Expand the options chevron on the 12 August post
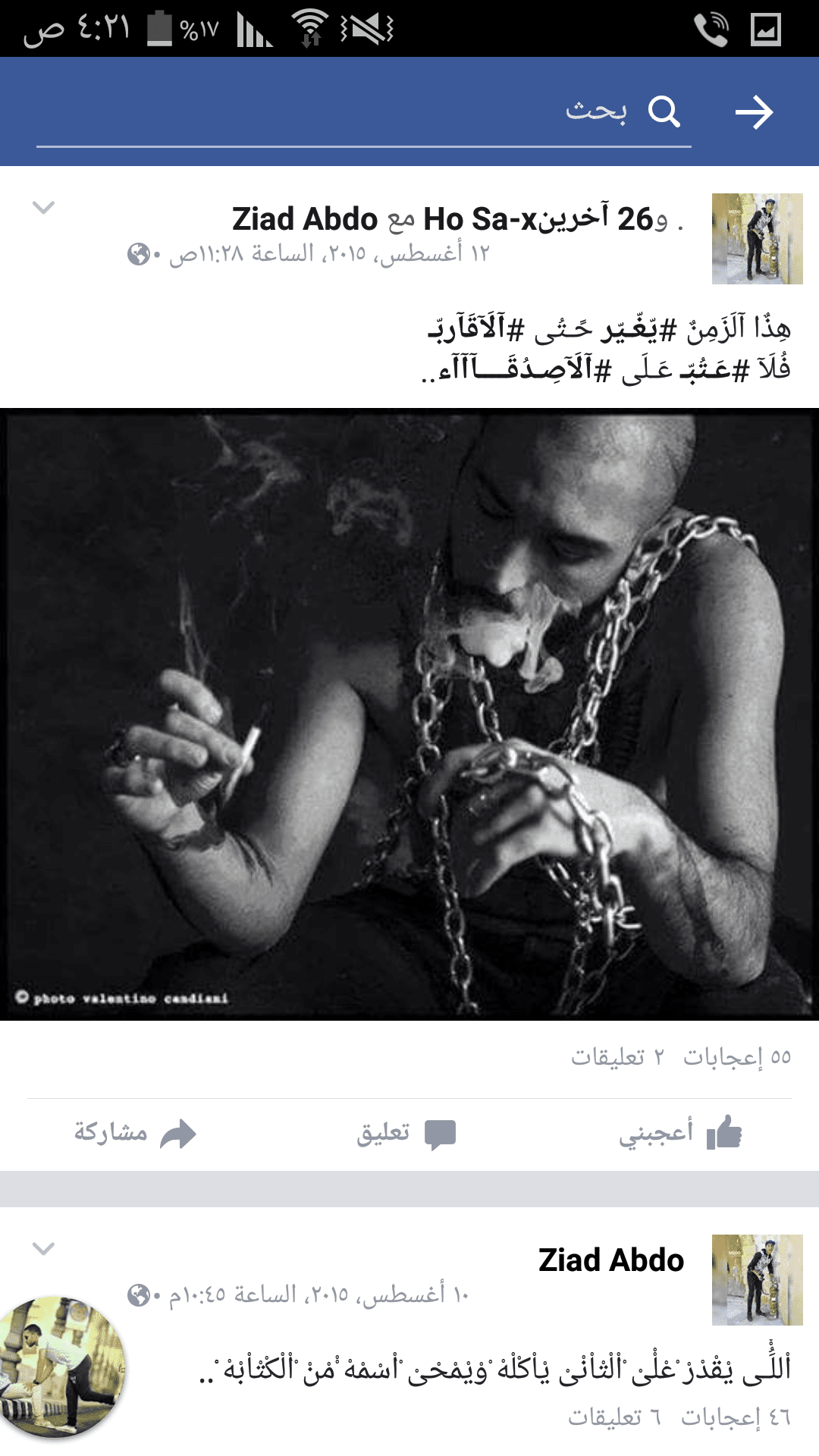This screenshot has width=819, height=1456. click(44, 207)
